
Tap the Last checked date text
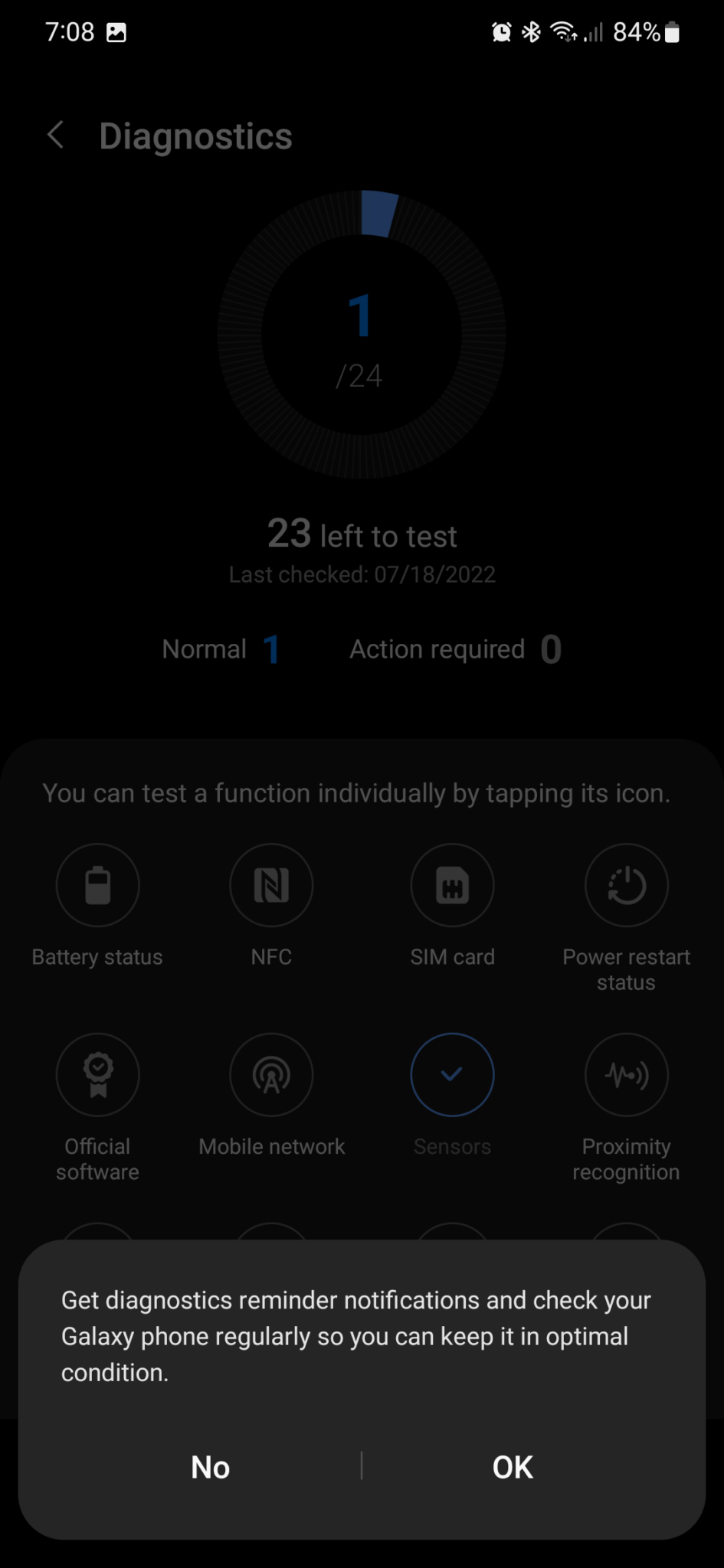[362, 574]
